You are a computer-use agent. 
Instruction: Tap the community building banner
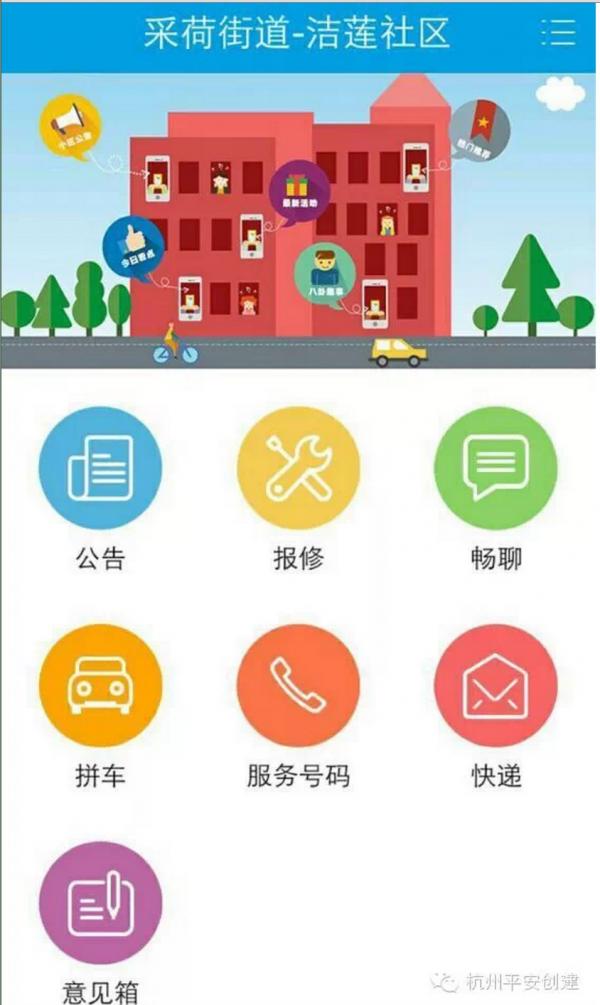pos(298,220)
